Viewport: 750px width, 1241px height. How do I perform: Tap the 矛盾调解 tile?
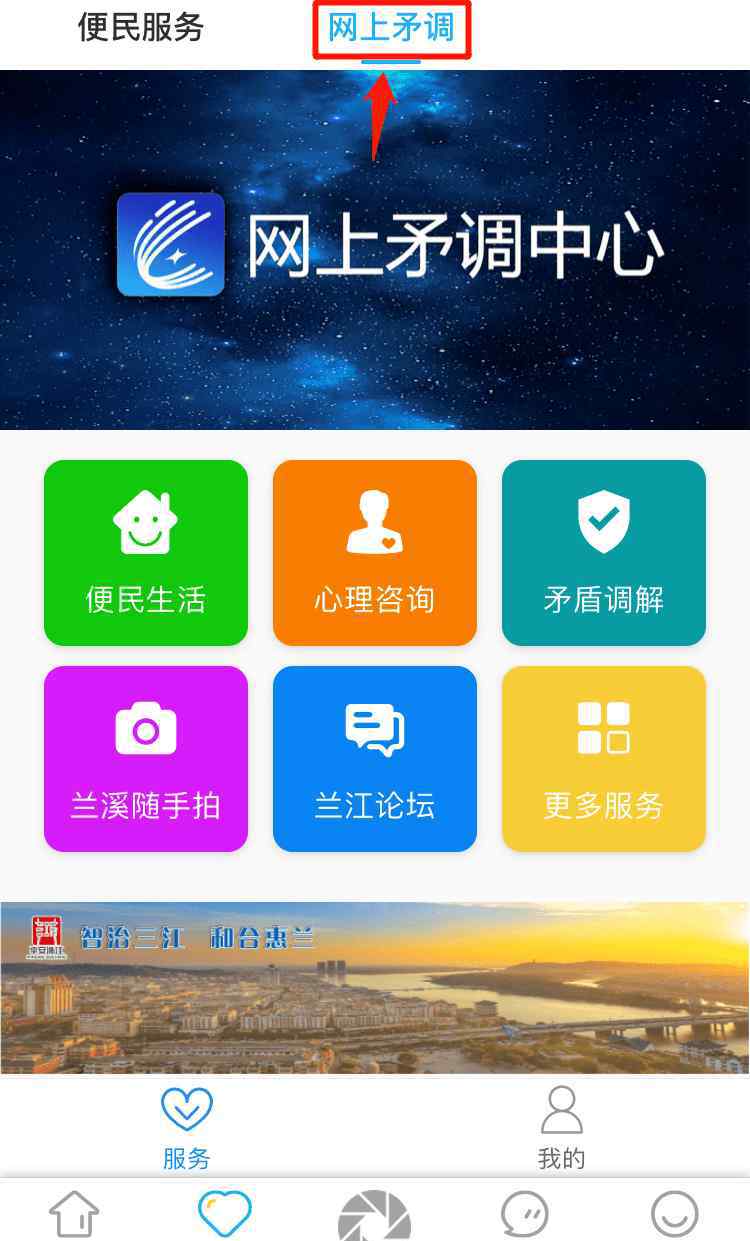604,552
